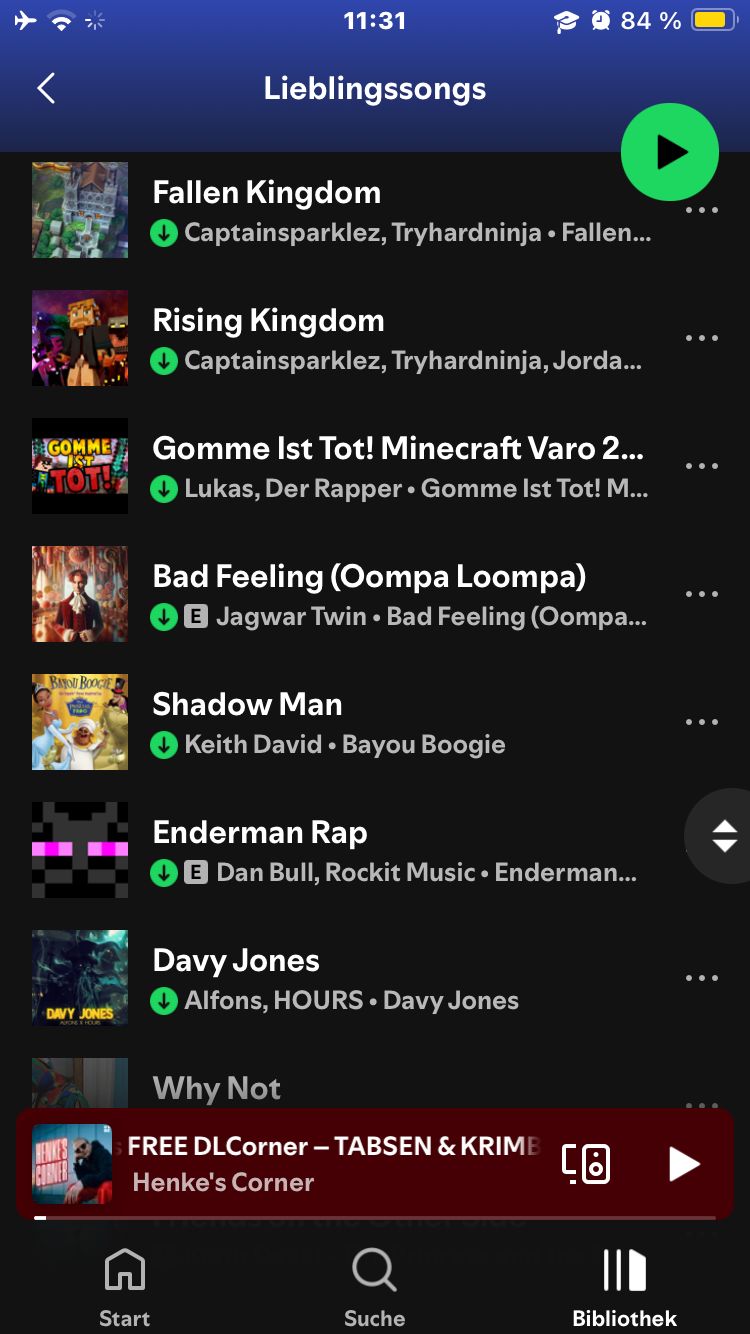Screen dimensions: 750x1334
Task: Open more options for Shadow Man
Action: click(x=702, y=722)
